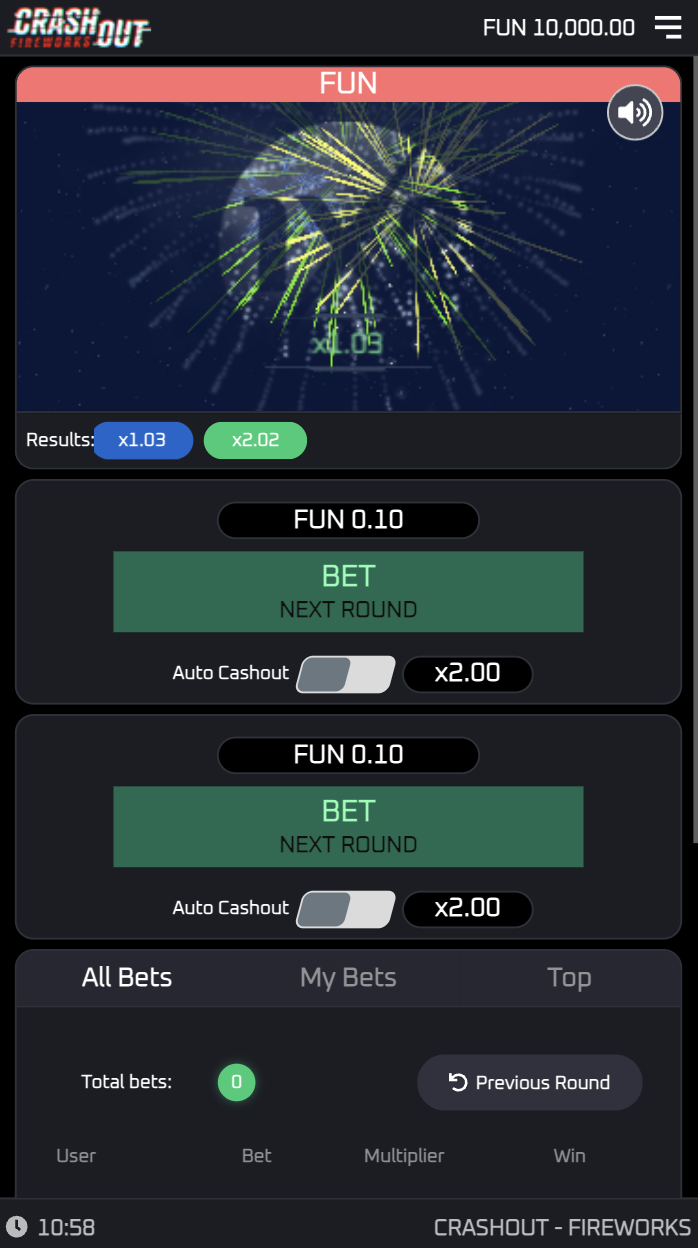Enable Auto Cashout in the first panel
The height and width of the screenshot is (1248, 698).
click(x=346, y=674)
